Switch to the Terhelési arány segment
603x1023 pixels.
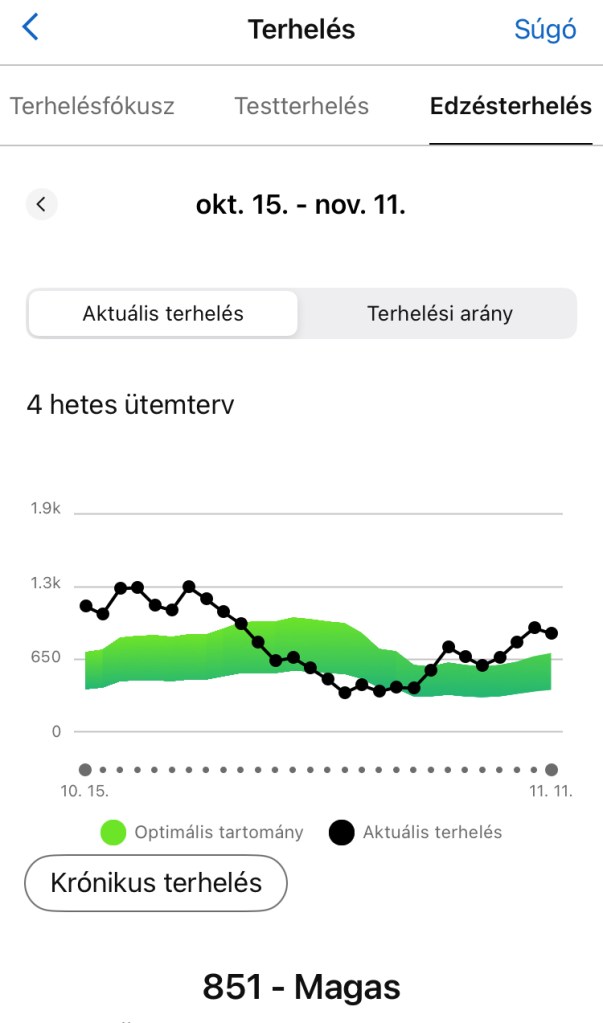tap(439, 313)
